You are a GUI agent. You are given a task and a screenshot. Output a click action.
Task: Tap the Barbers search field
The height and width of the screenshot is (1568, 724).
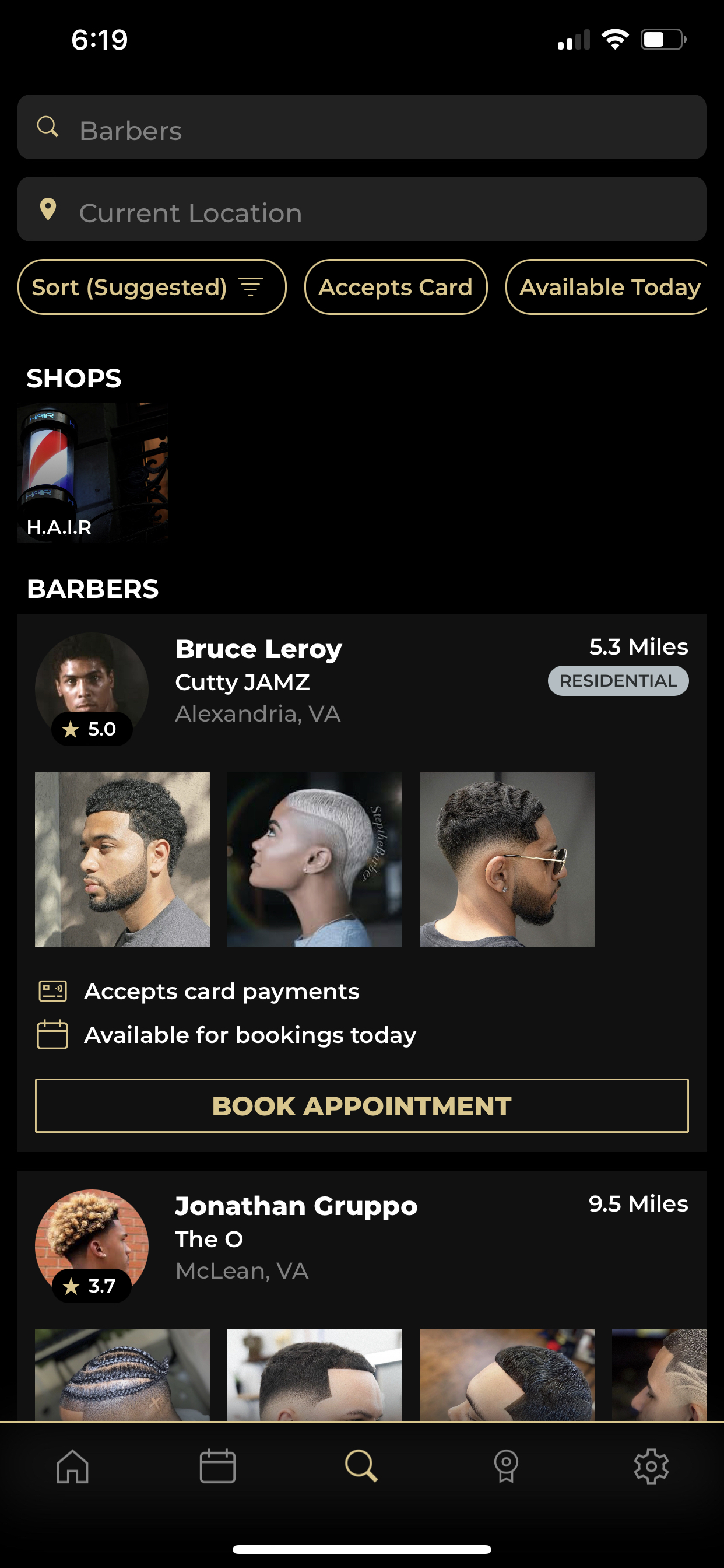pyautogui.click(x=361, y=127)
